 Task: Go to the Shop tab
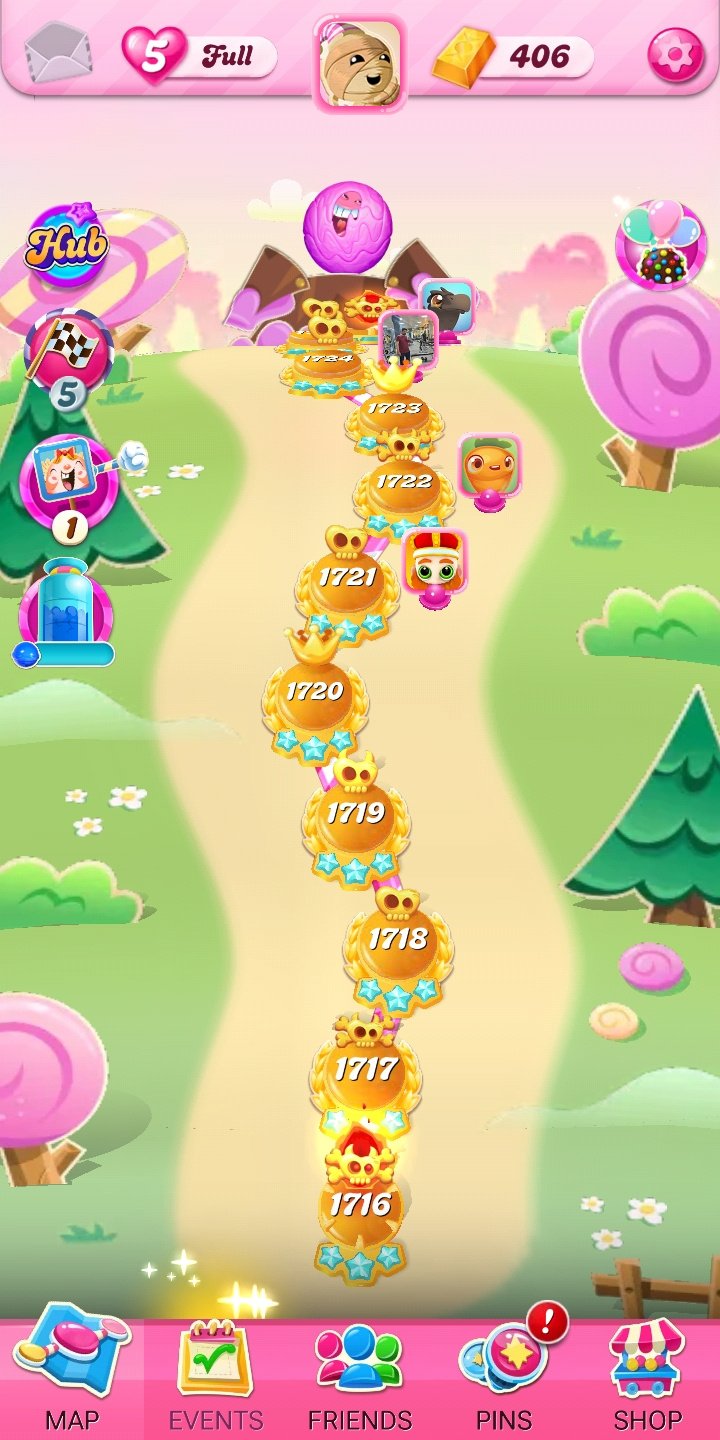(x=648, y=1380)
